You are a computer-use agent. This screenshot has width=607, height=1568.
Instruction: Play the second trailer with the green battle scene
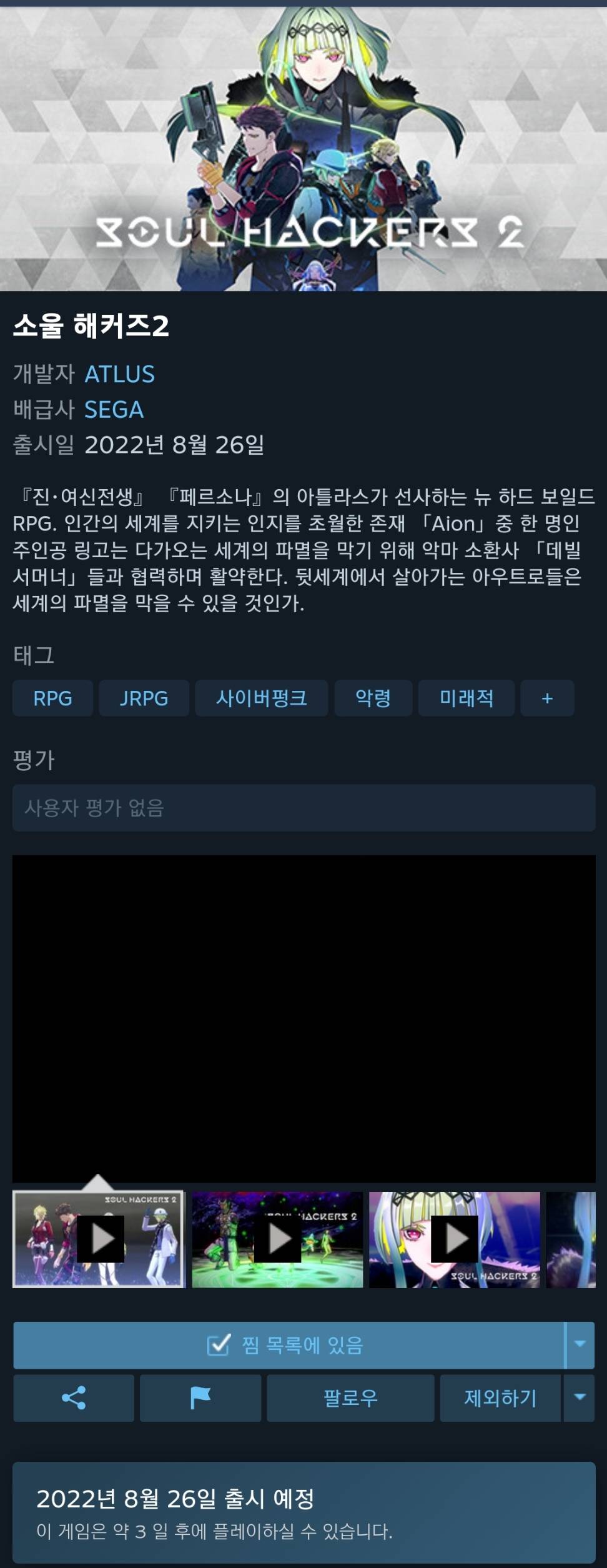277,1239
